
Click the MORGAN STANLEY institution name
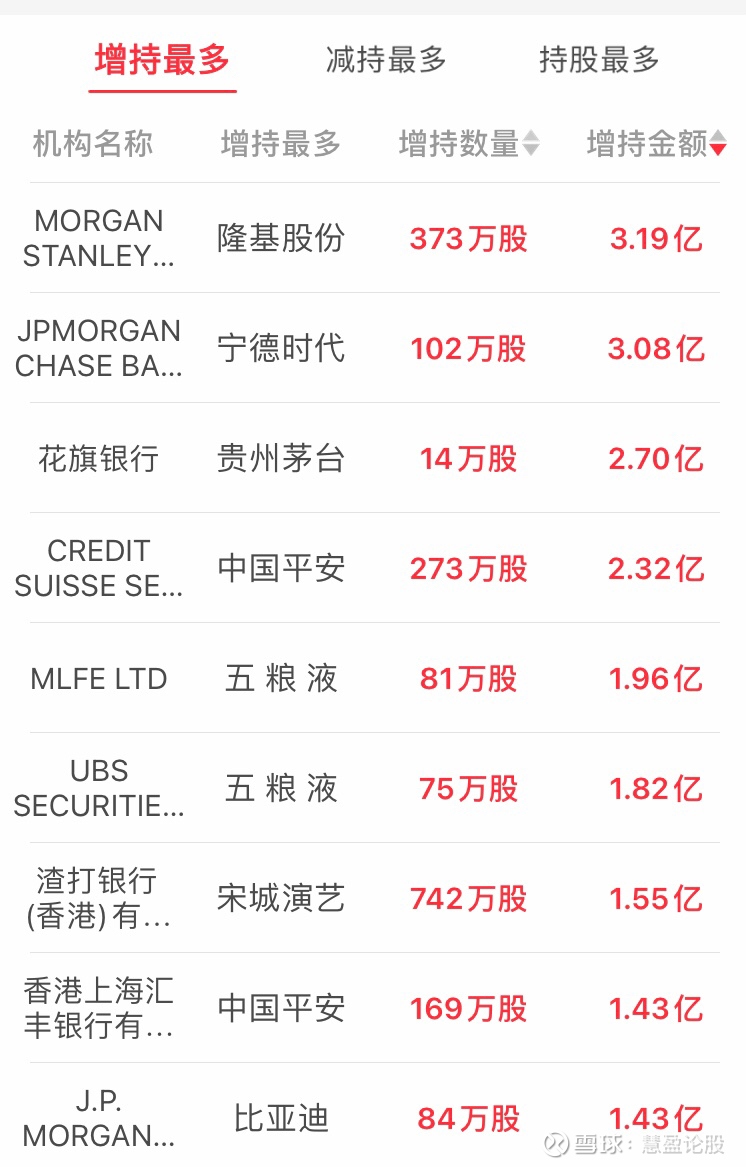click(x=98, y=239)
